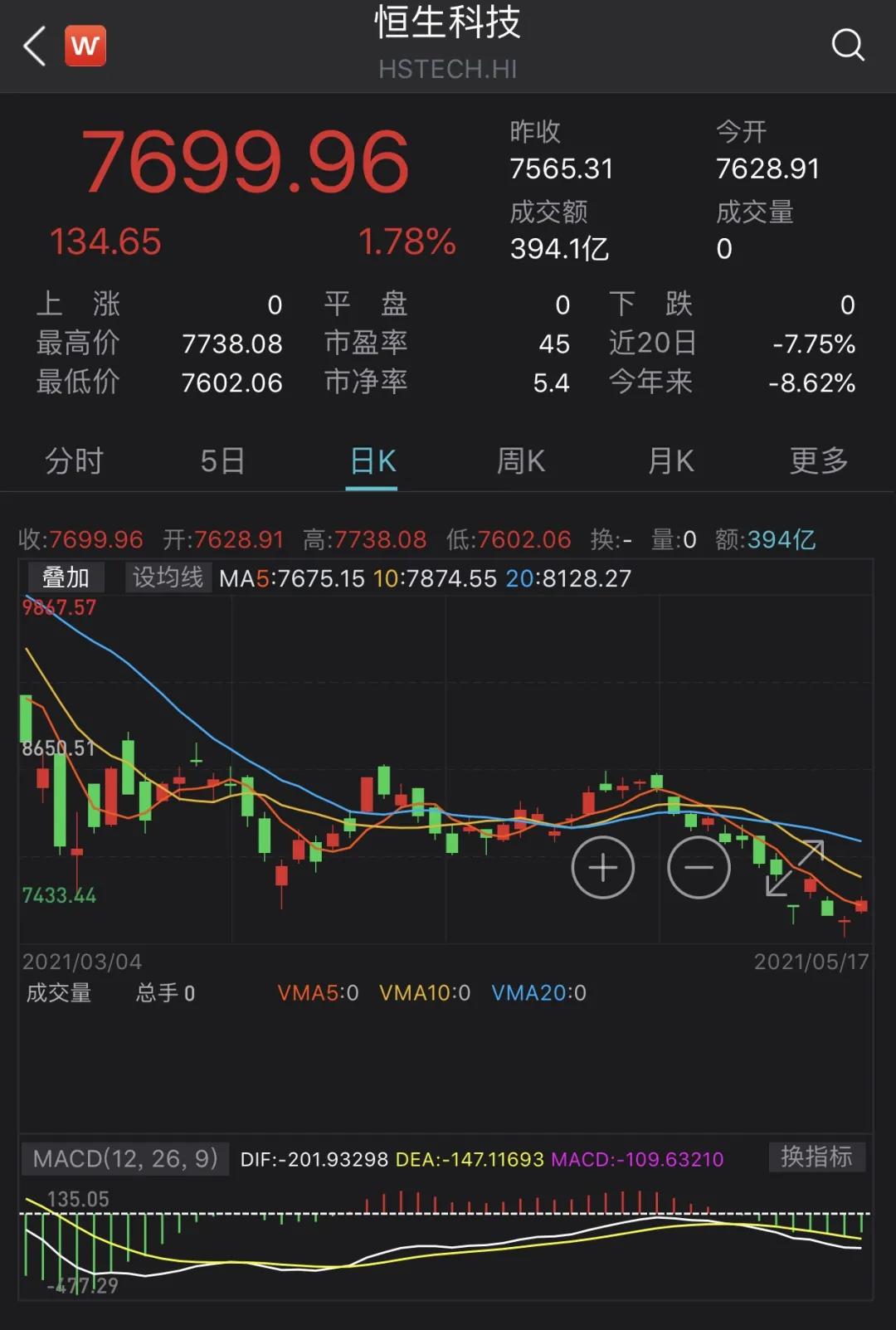Zoom in the K-line chart

click(x=603, y=868)
